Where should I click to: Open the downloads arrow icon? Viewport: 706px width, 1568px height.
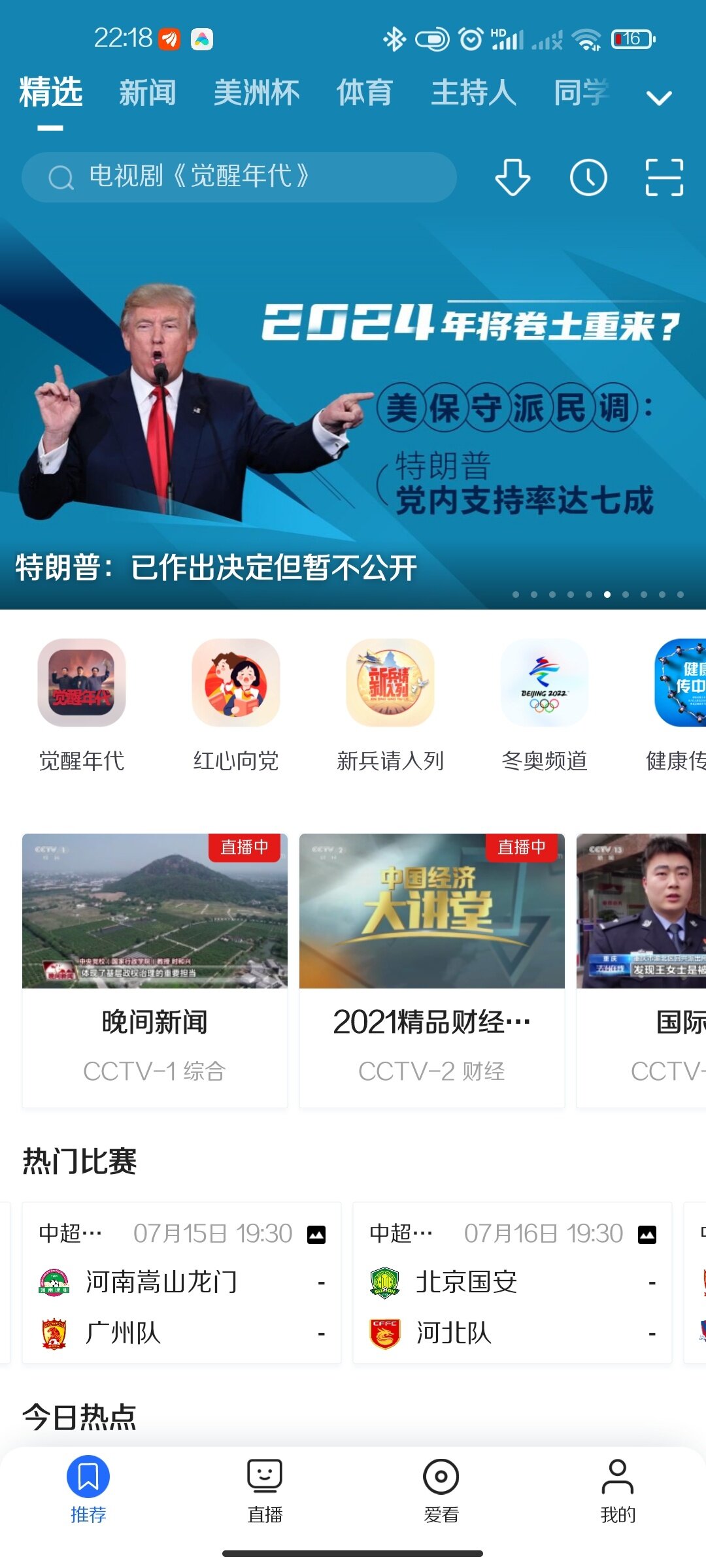click(513, 177)
